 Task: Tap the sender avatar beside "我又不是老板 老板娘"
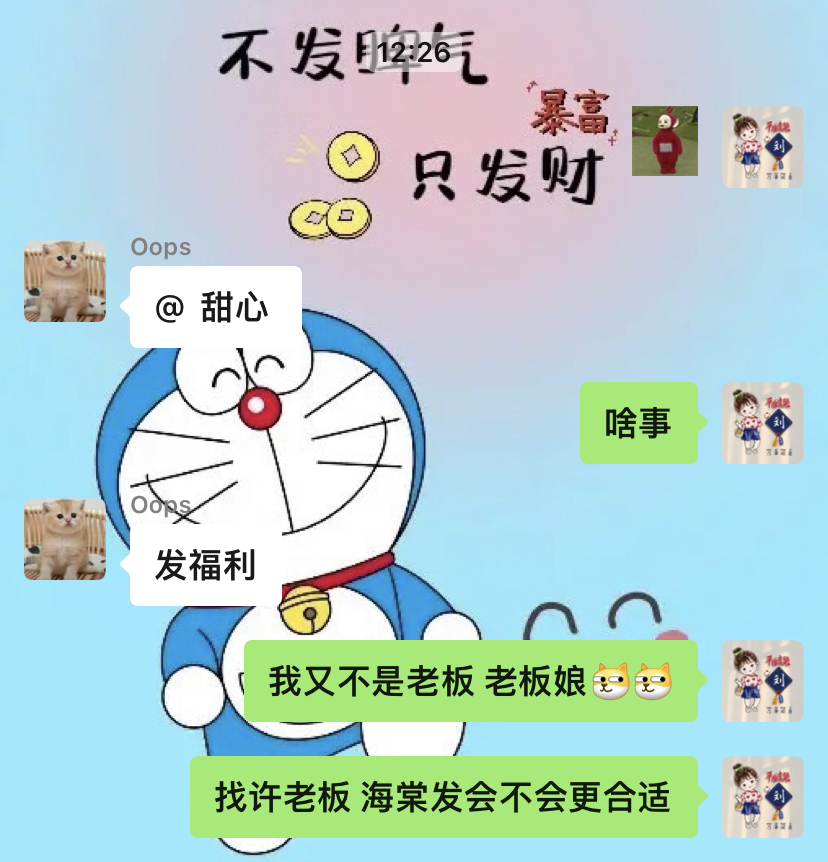[763, 681]
